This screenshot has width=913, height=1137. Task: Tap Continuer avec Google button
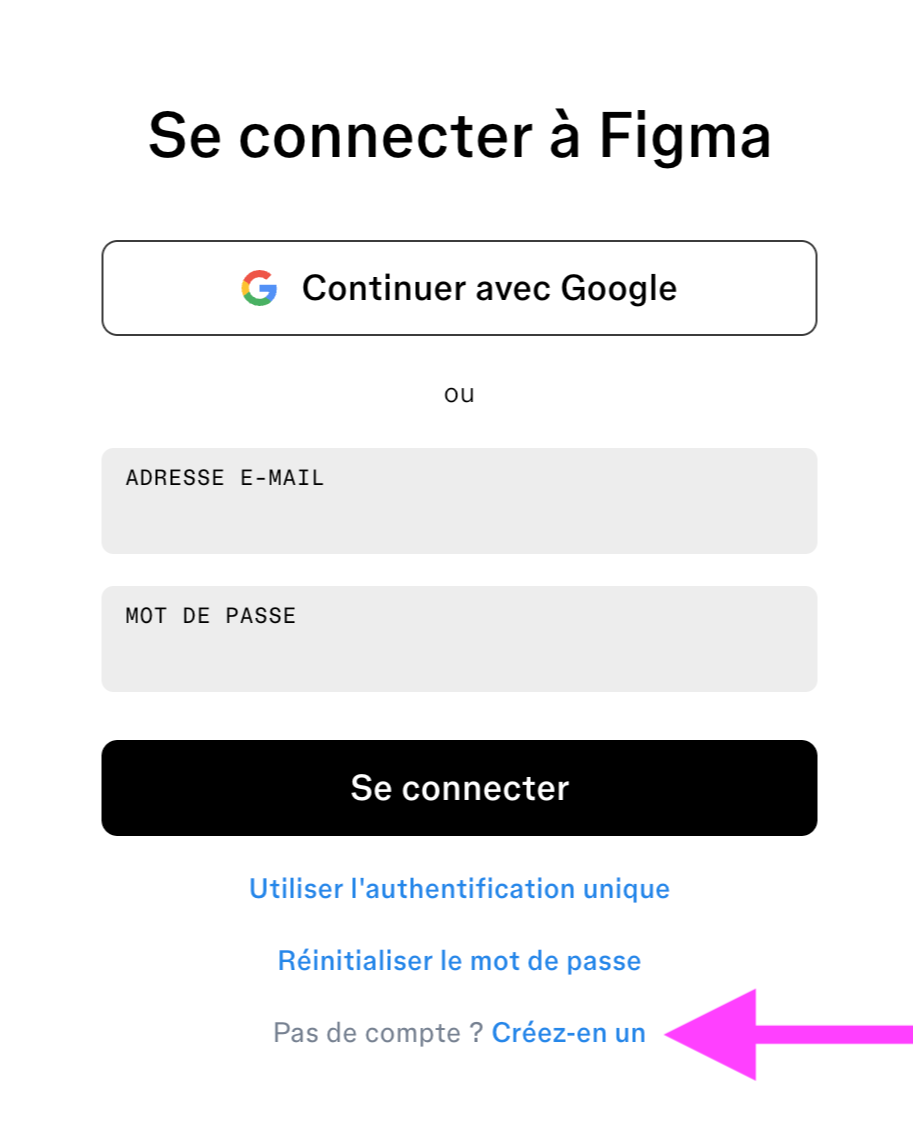tap(459, 288)
